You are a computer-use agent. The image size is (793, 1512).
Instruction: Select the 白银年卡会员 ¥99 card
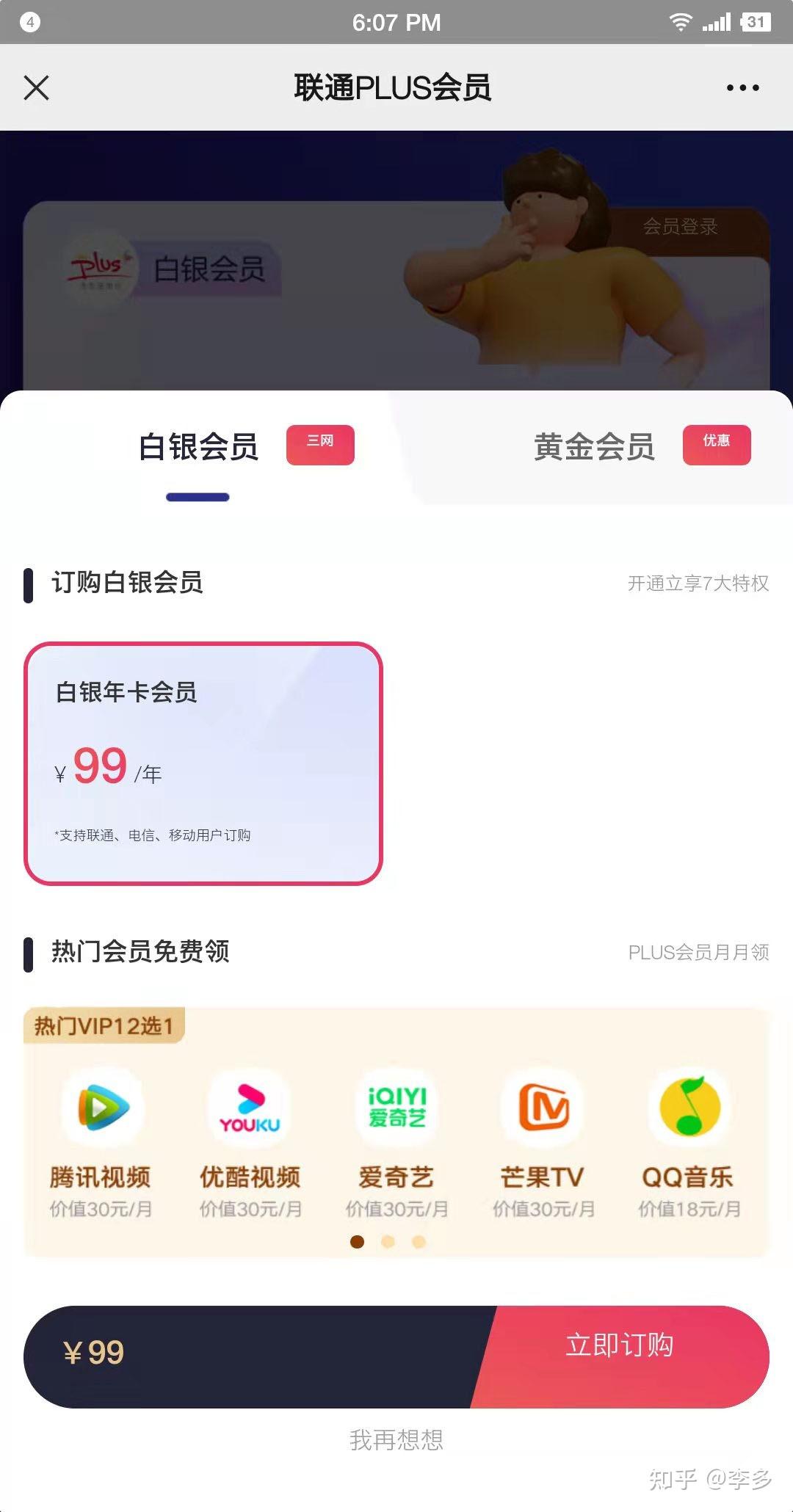click(203, 763)
